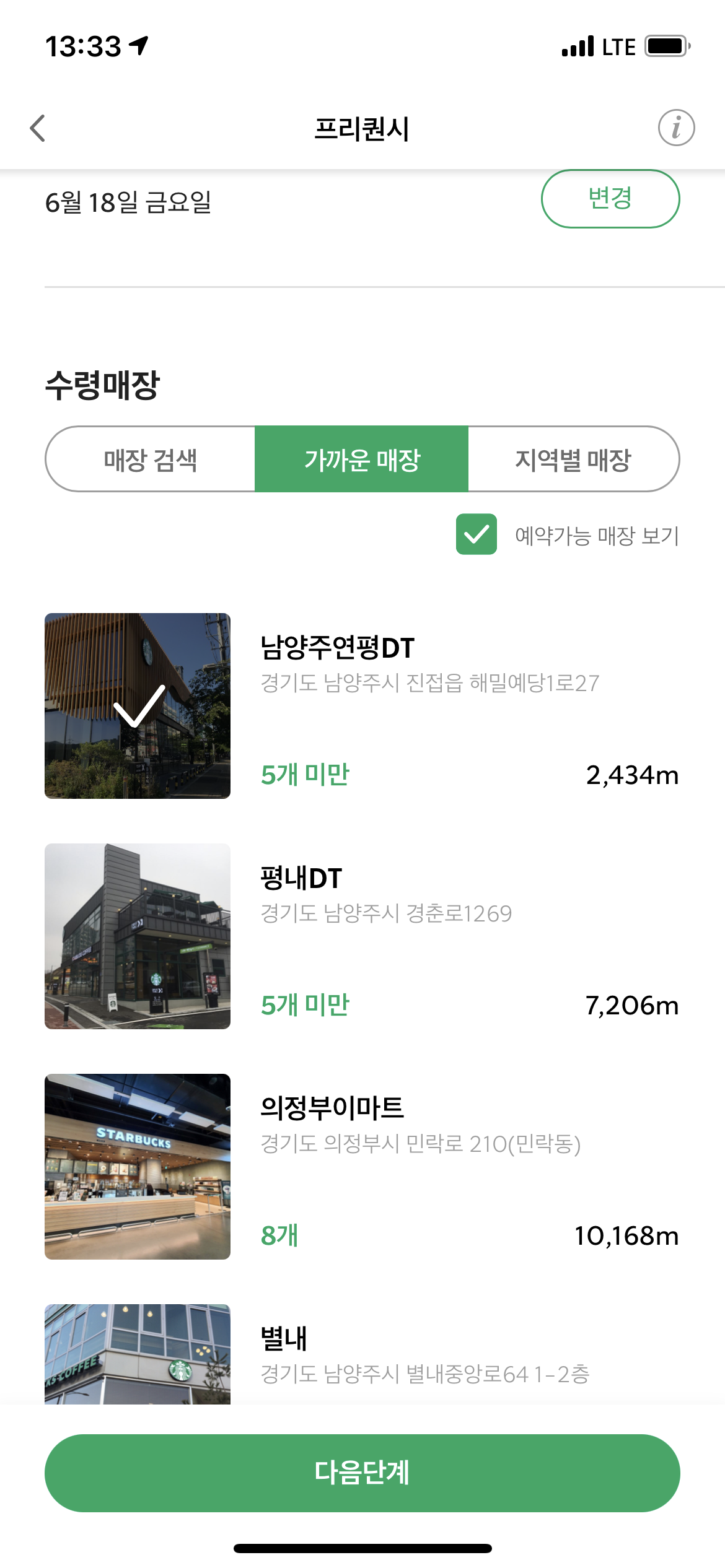Switch to the 매장 검색 tab
This screenshot has width=725, height=1568.
click(150, 459)
